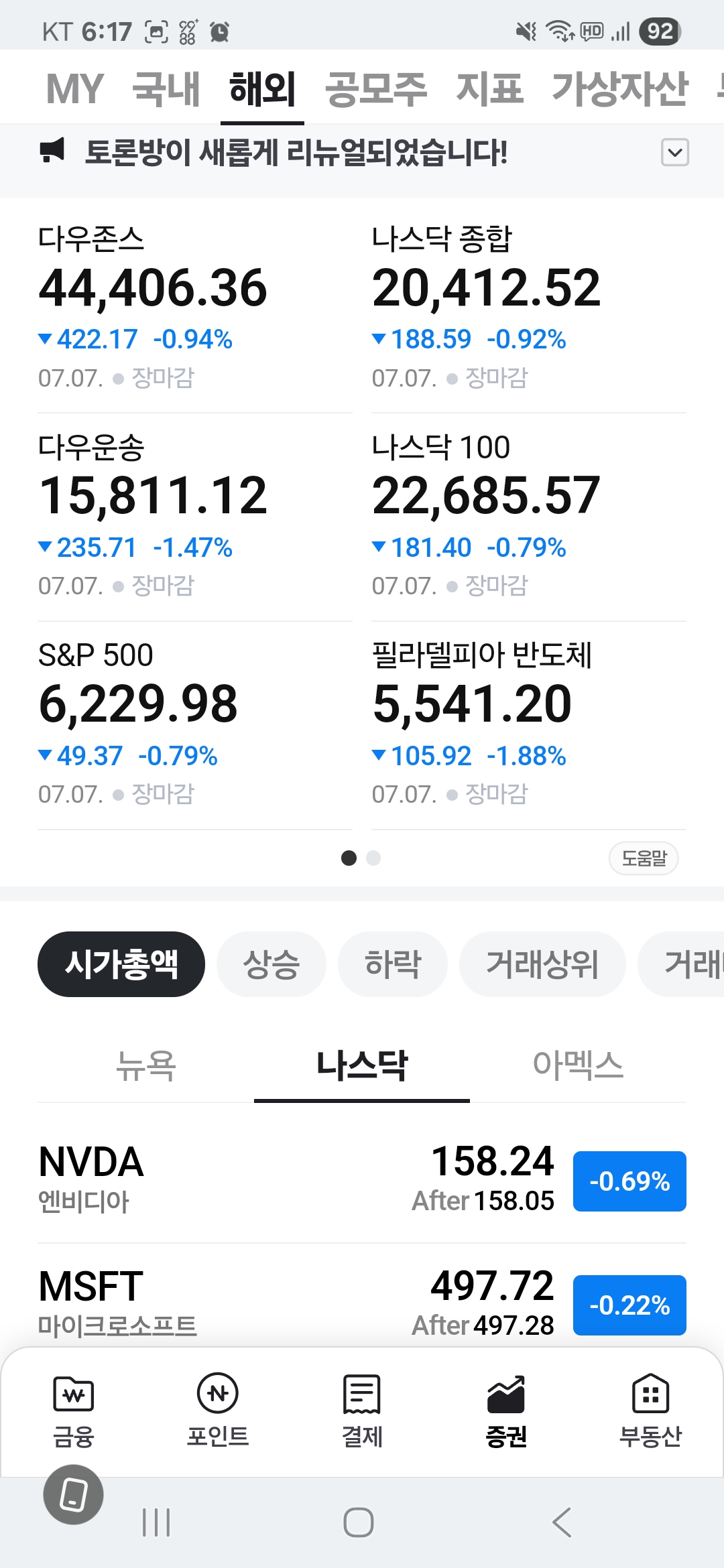Select the 상승 filter chip
This screenshot has width=724, height=1568.
tap(271, 964)
